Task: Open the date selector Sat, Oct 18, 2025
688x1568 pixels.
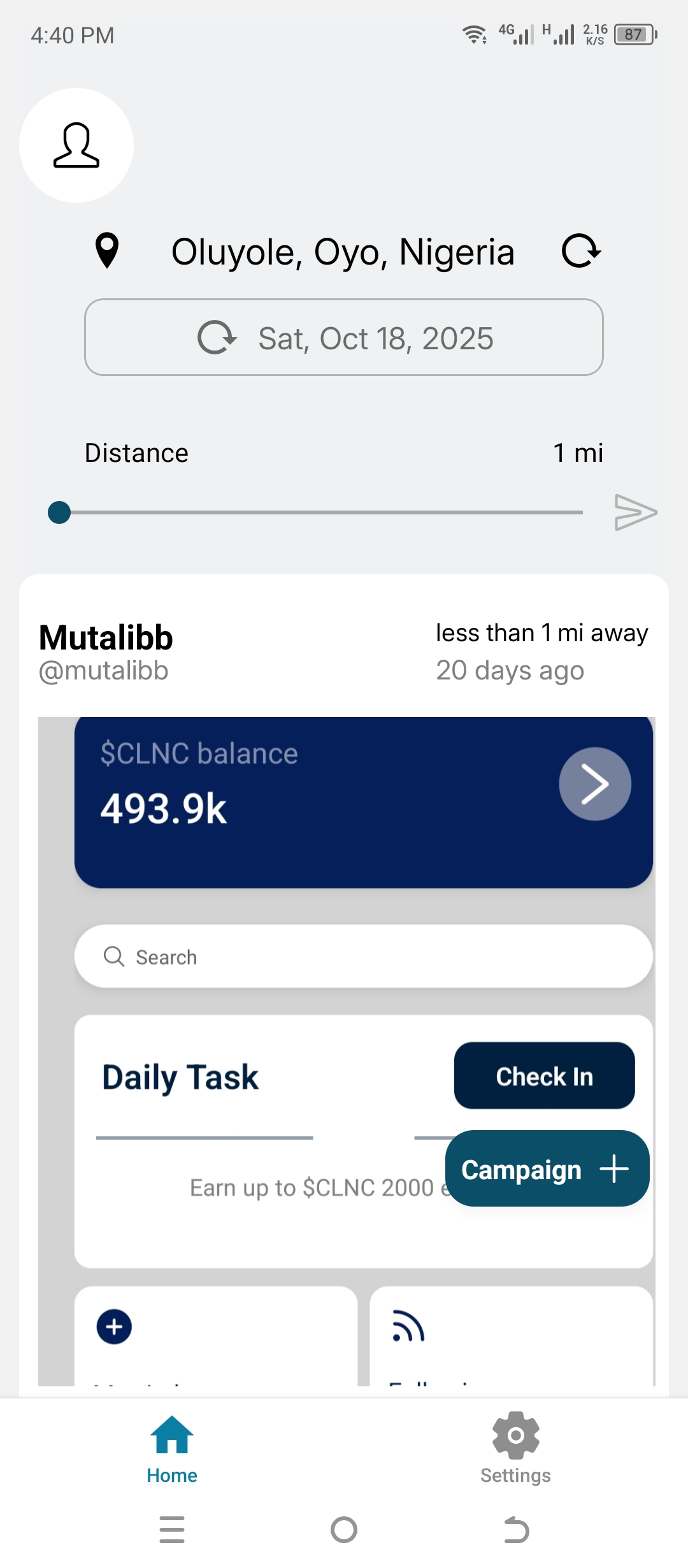Action: point(344,338)
